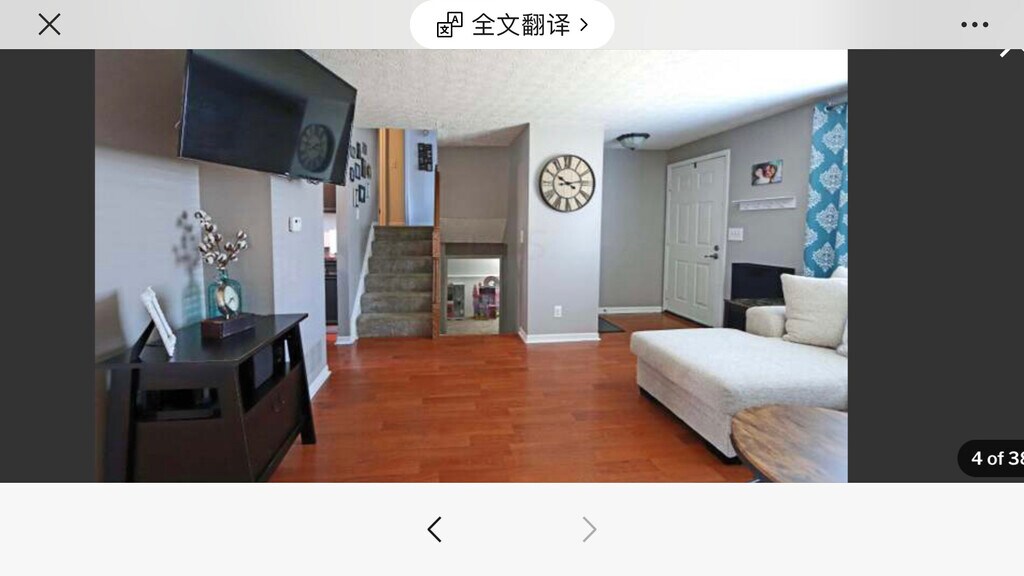The image size is (1024, 576).
Task: Close the photo viewer page
Action: (x=49, y=25)
